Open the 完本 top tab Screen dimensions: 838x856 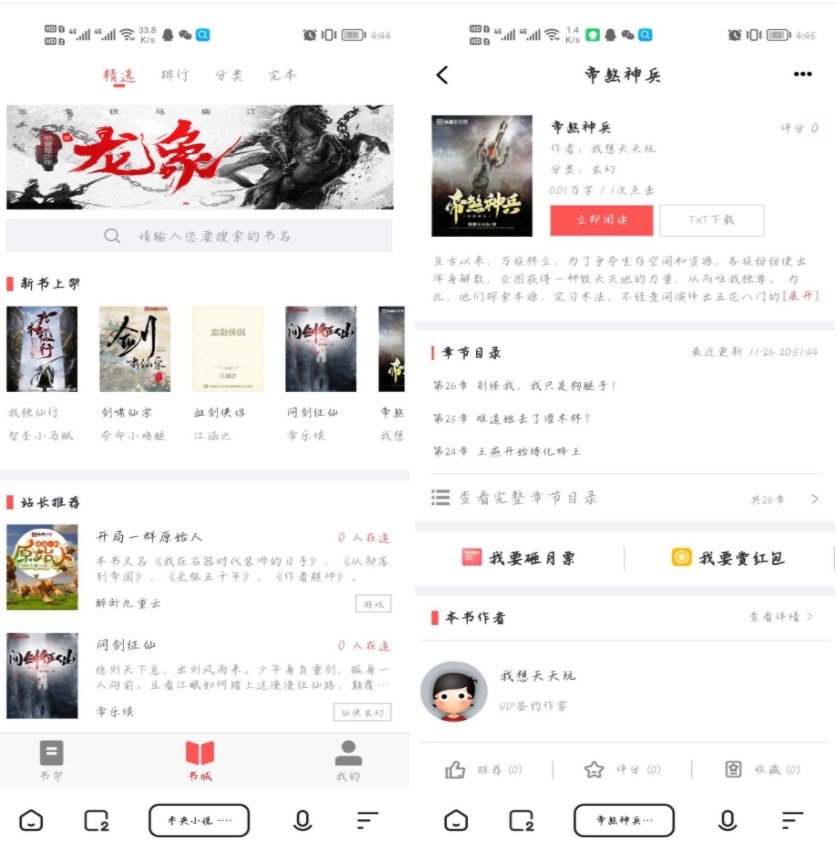click(283, 75)
